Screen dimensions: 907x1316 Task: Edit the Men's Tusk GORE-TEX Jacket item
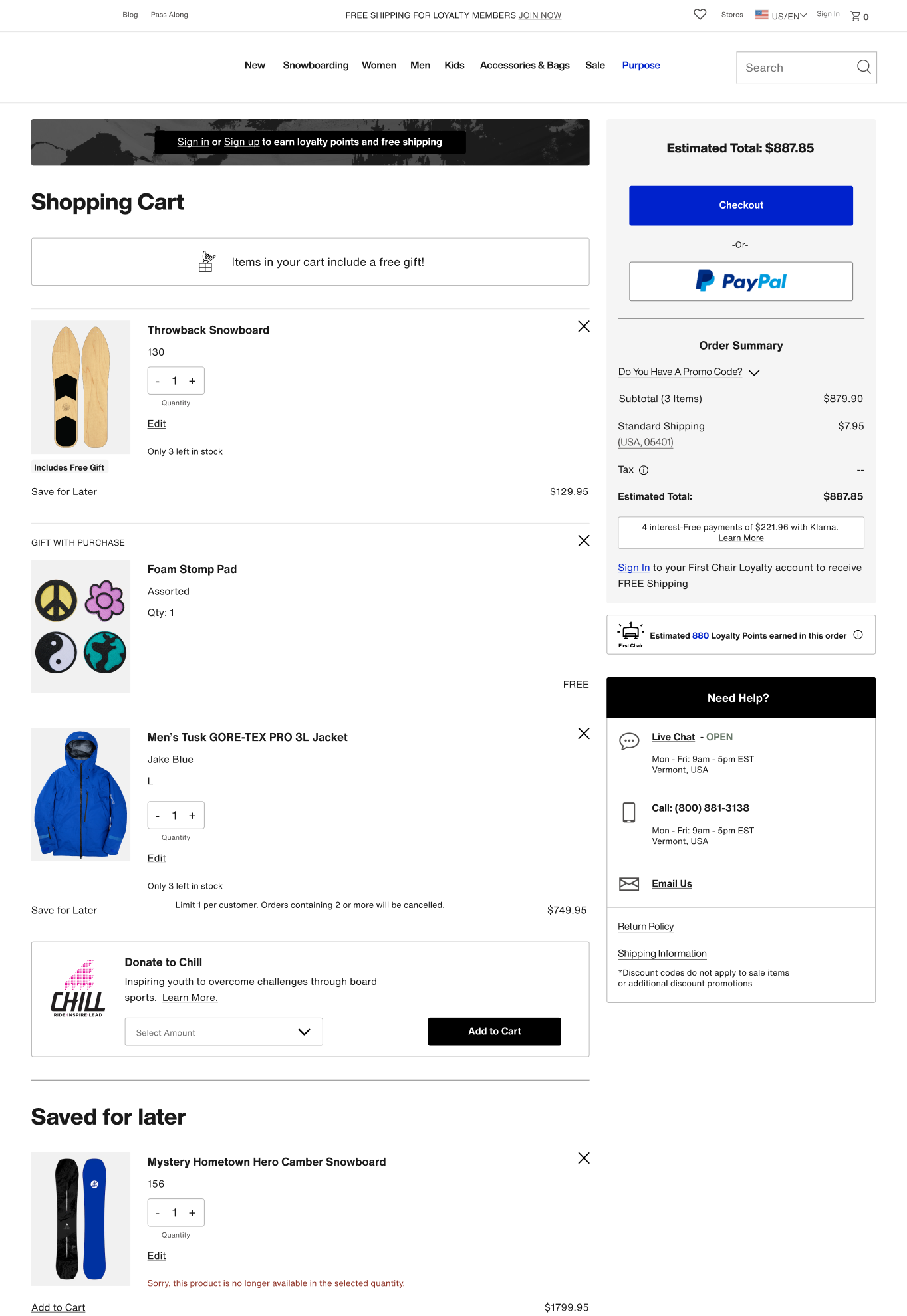156,858
